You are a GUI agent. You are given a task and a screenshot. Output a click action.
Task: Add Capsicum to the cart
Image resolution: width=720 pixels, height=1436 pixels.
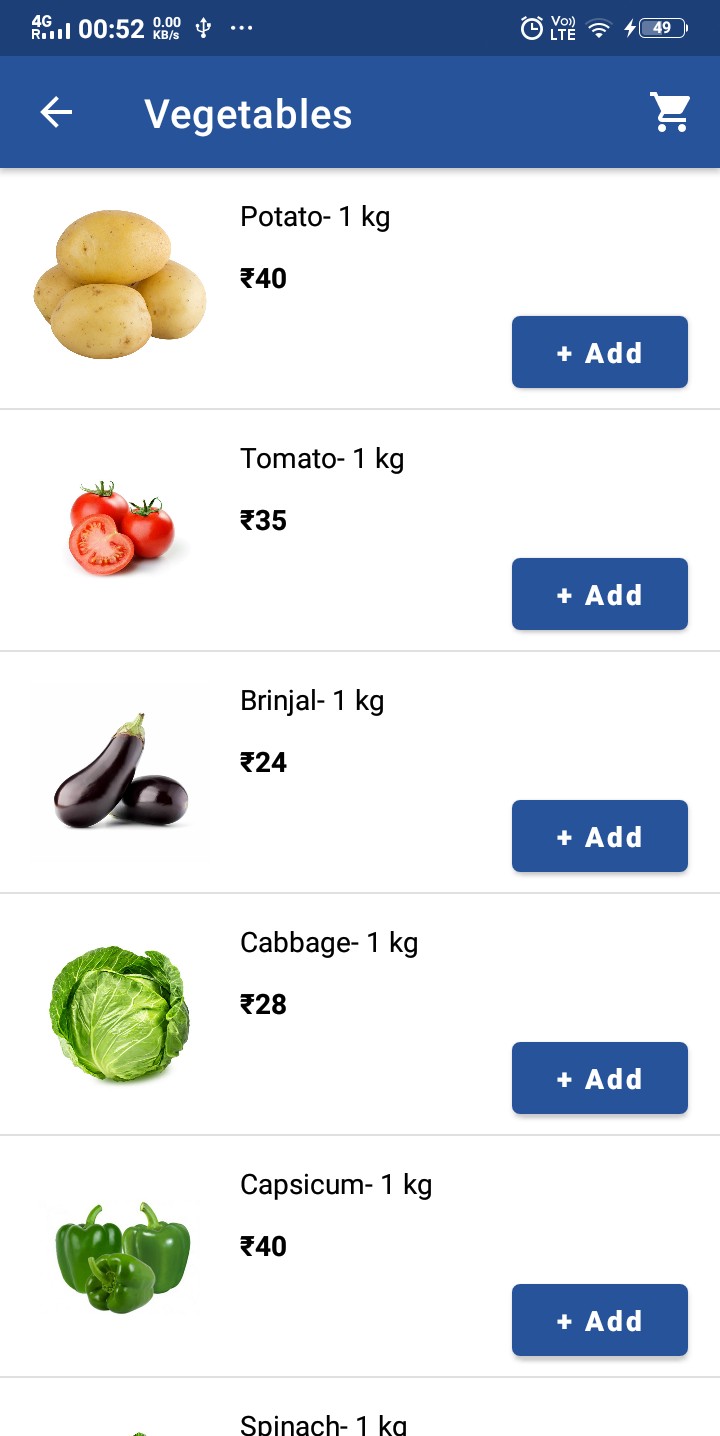(x=599, y=1320)
